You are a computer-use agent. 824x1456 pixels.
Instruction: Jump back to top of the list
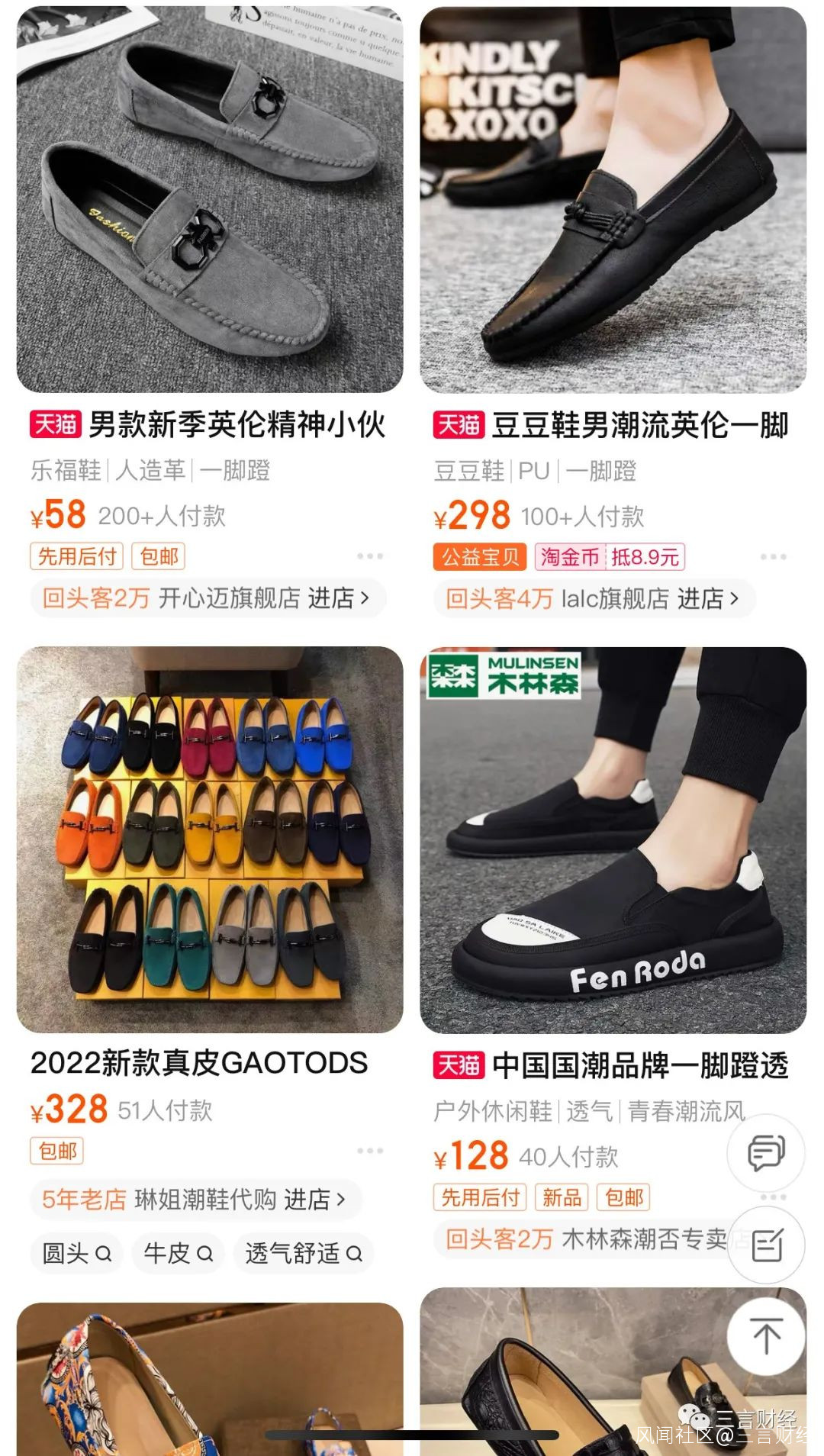(x=766, y=1336)
